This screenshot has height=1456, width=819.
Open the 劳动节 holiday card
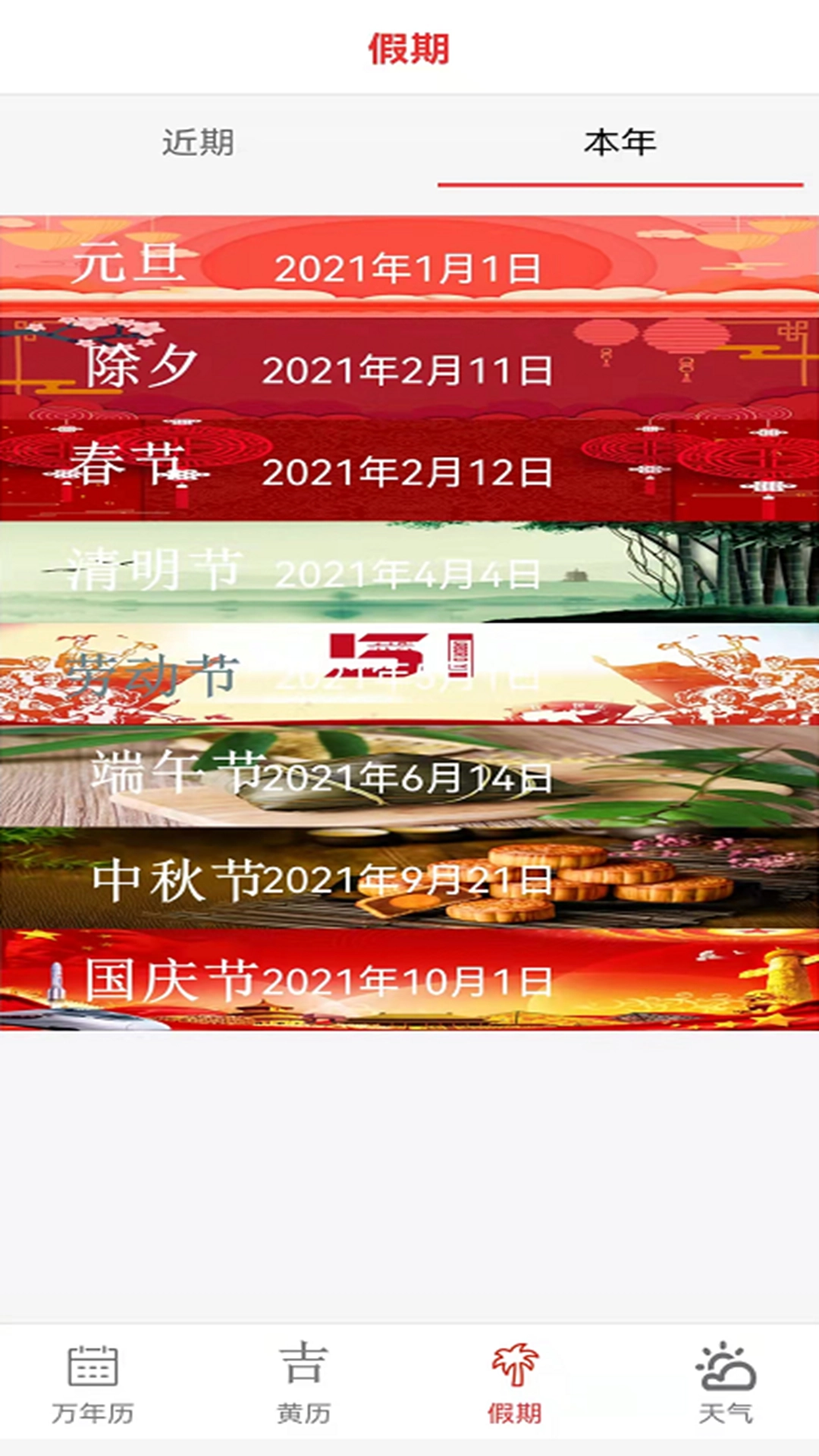[x=409, y=674]
